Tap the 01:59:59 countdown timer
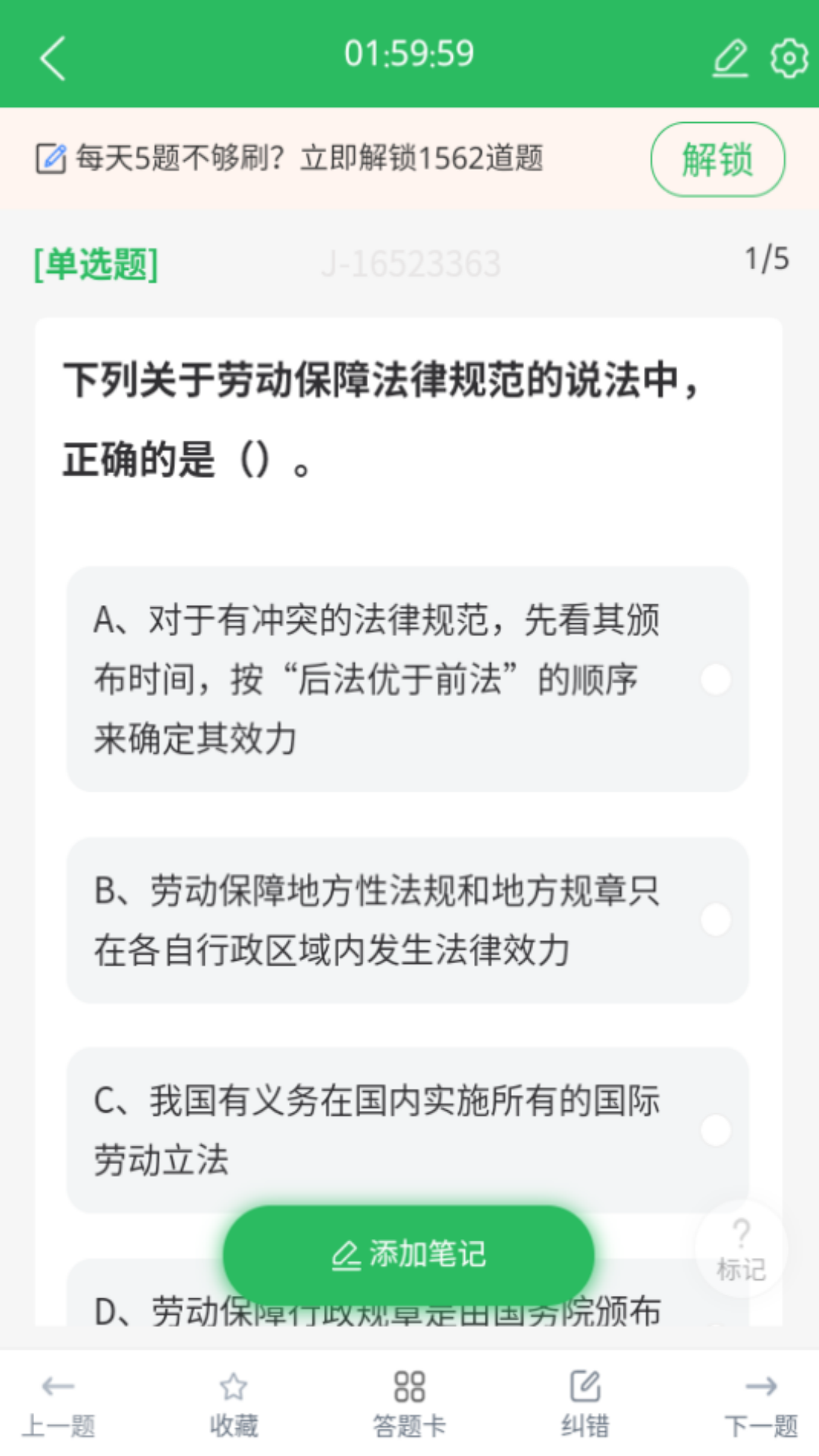Viewport: 819px width, 1456px height. click(409, 53)
